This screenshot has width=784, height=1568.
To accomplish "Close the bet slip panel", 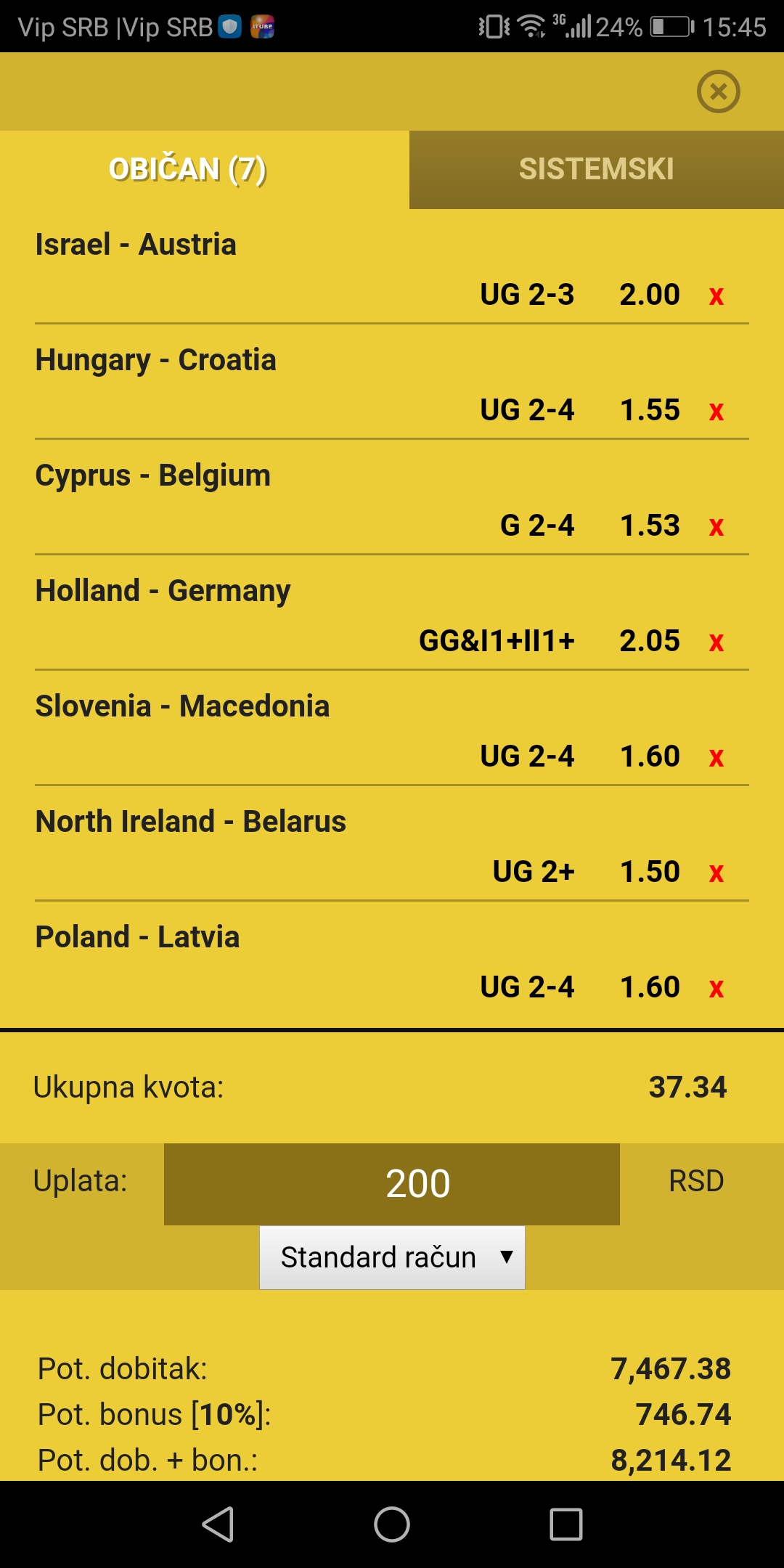I will tap(718, 91).
